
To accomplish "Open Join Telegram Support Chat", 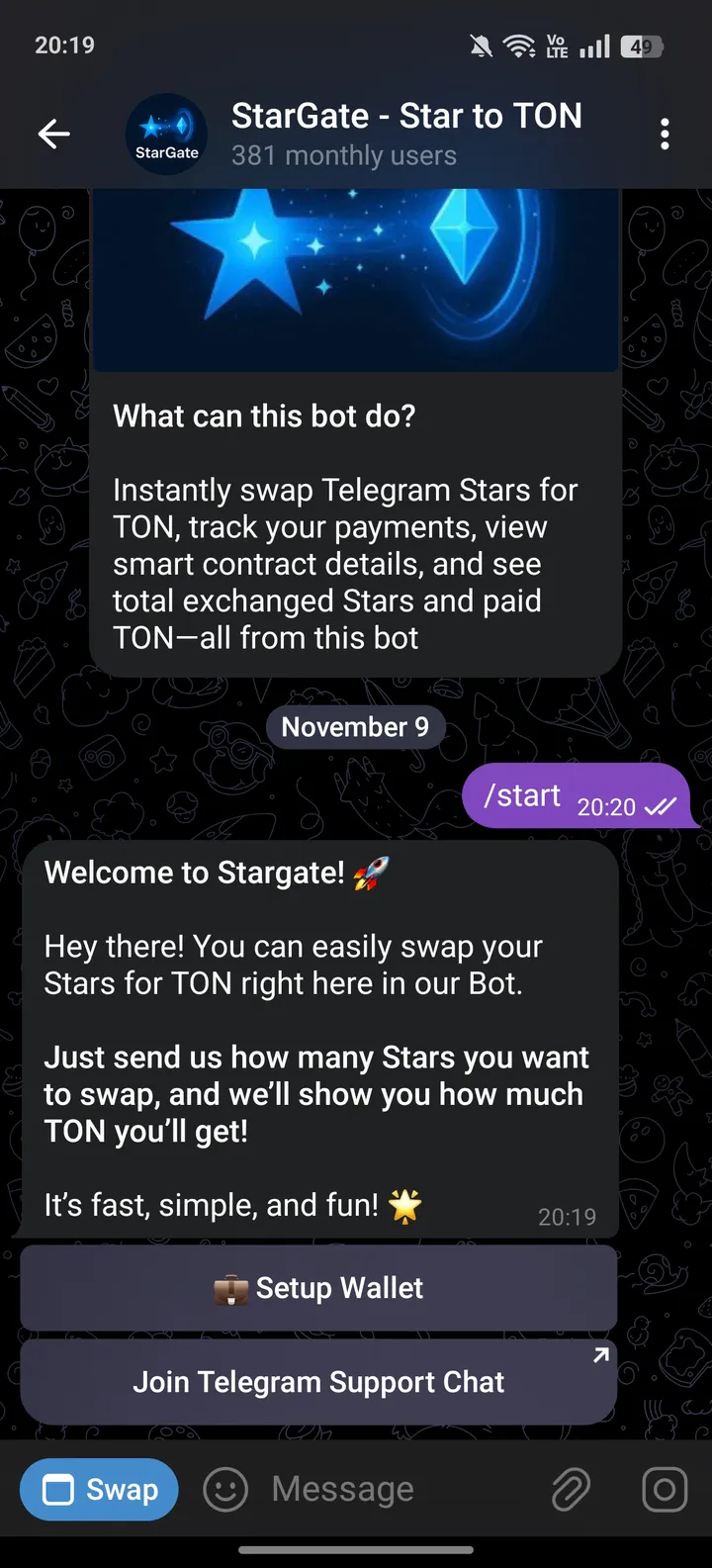I will coord(318,1381).
